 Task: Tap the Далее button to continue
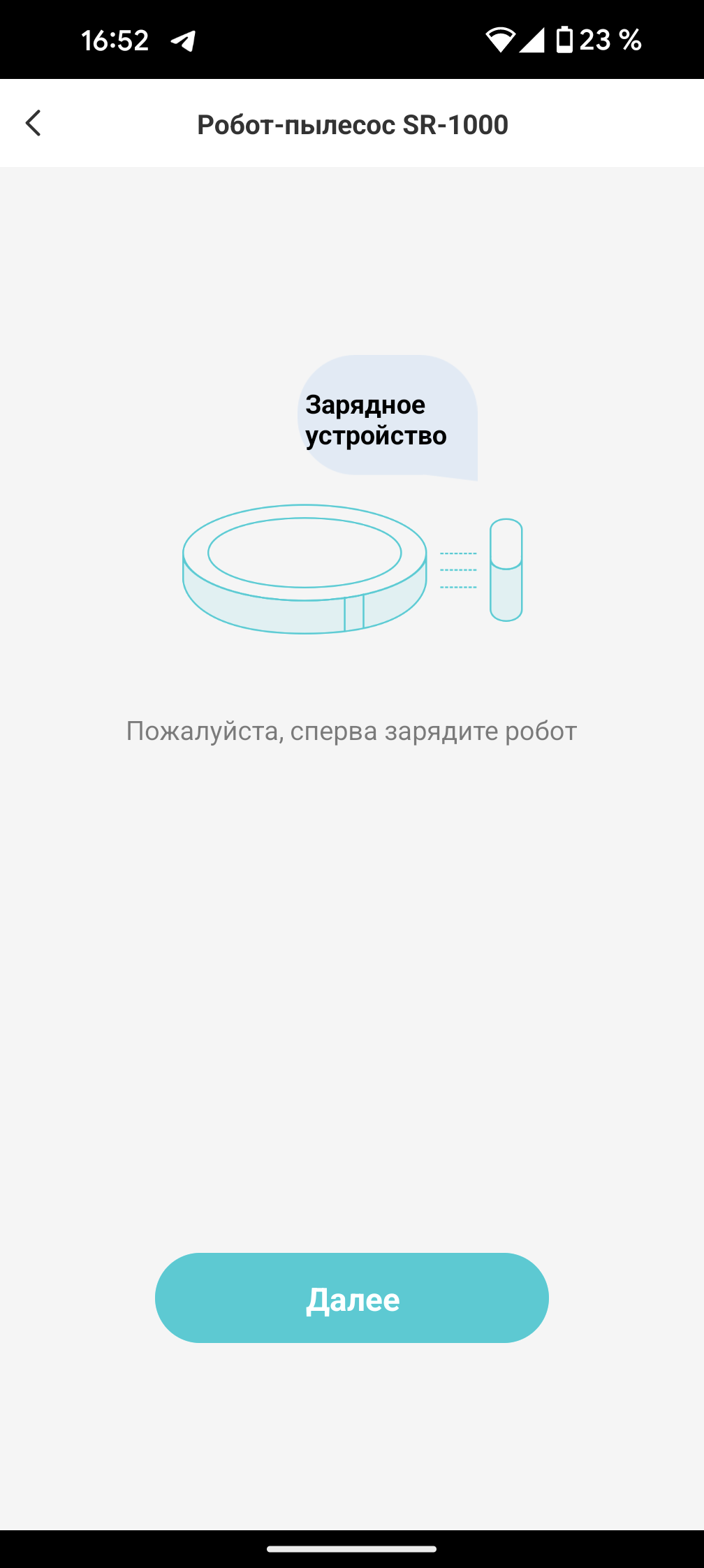point(352,1298)
